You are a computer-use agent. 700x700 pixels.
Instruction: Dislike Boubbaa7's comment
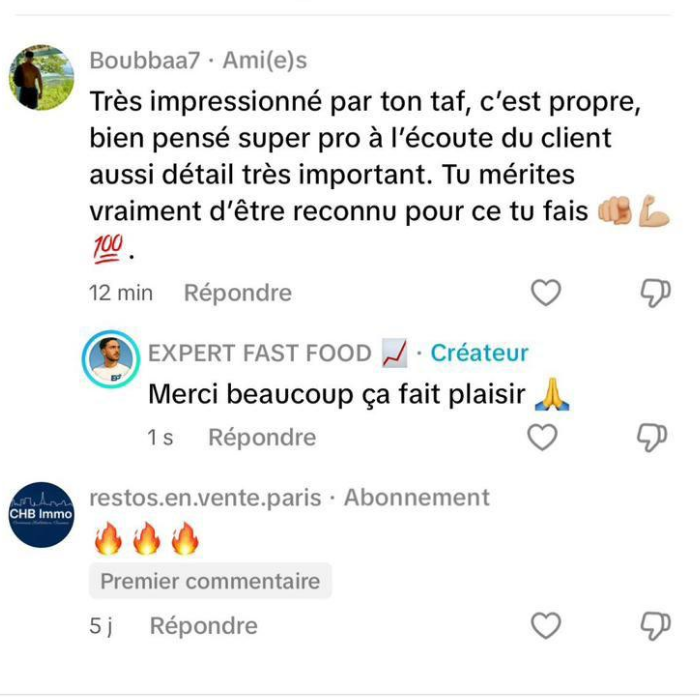coord(654,293)
